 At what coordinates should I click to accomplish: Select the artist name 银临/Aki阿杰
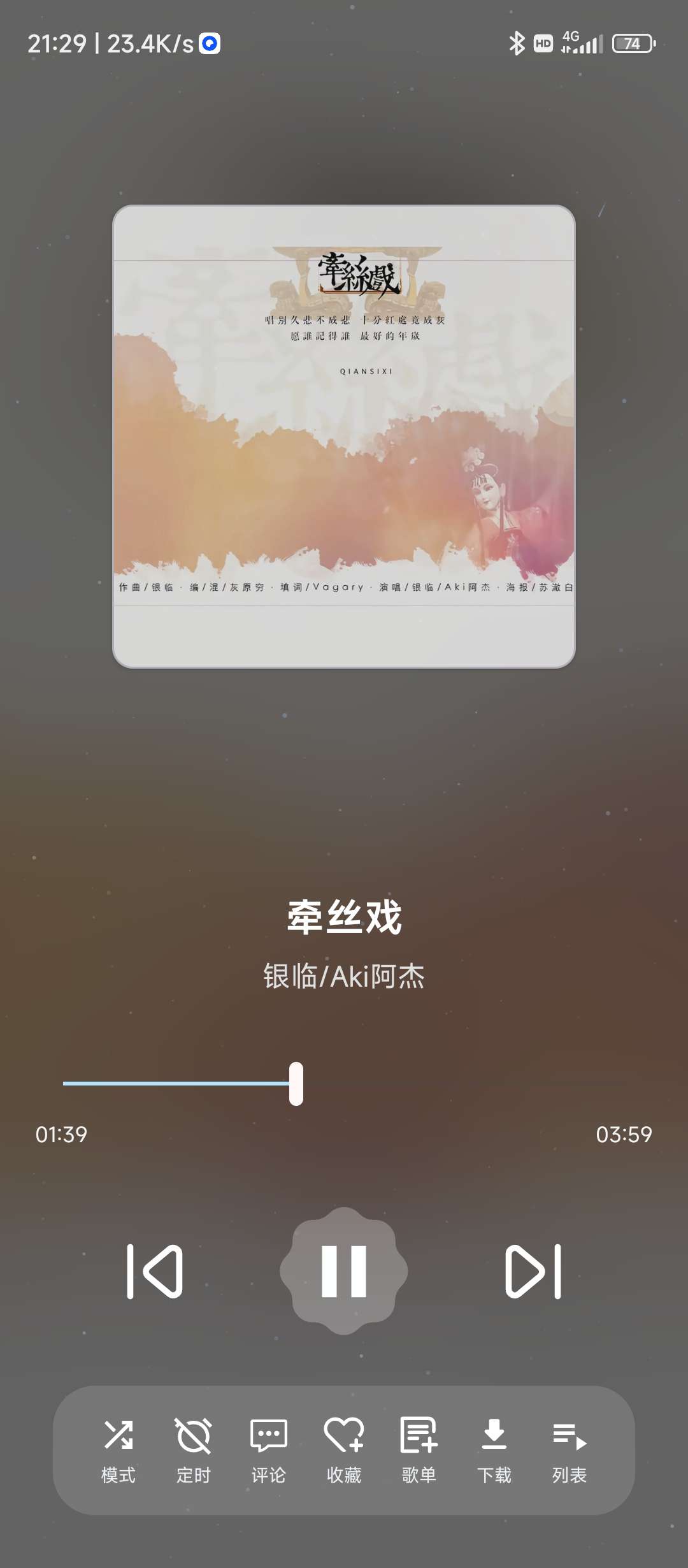344,974
